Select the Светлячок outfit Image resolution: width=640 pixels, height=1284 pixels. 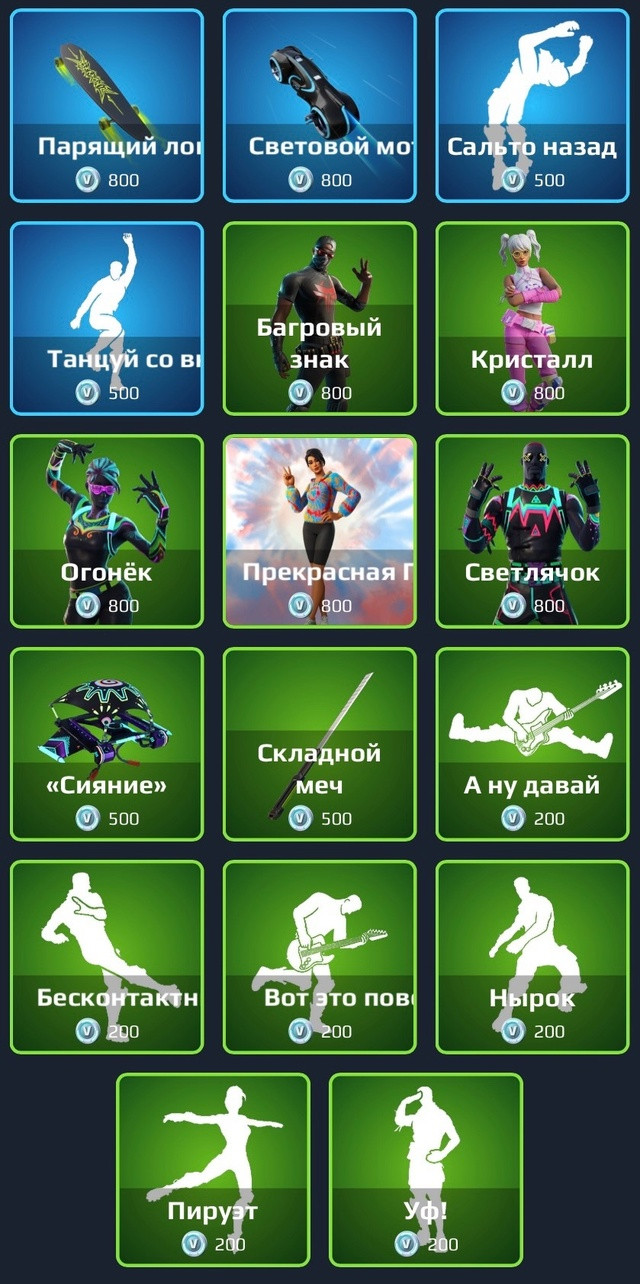point(533,531)
